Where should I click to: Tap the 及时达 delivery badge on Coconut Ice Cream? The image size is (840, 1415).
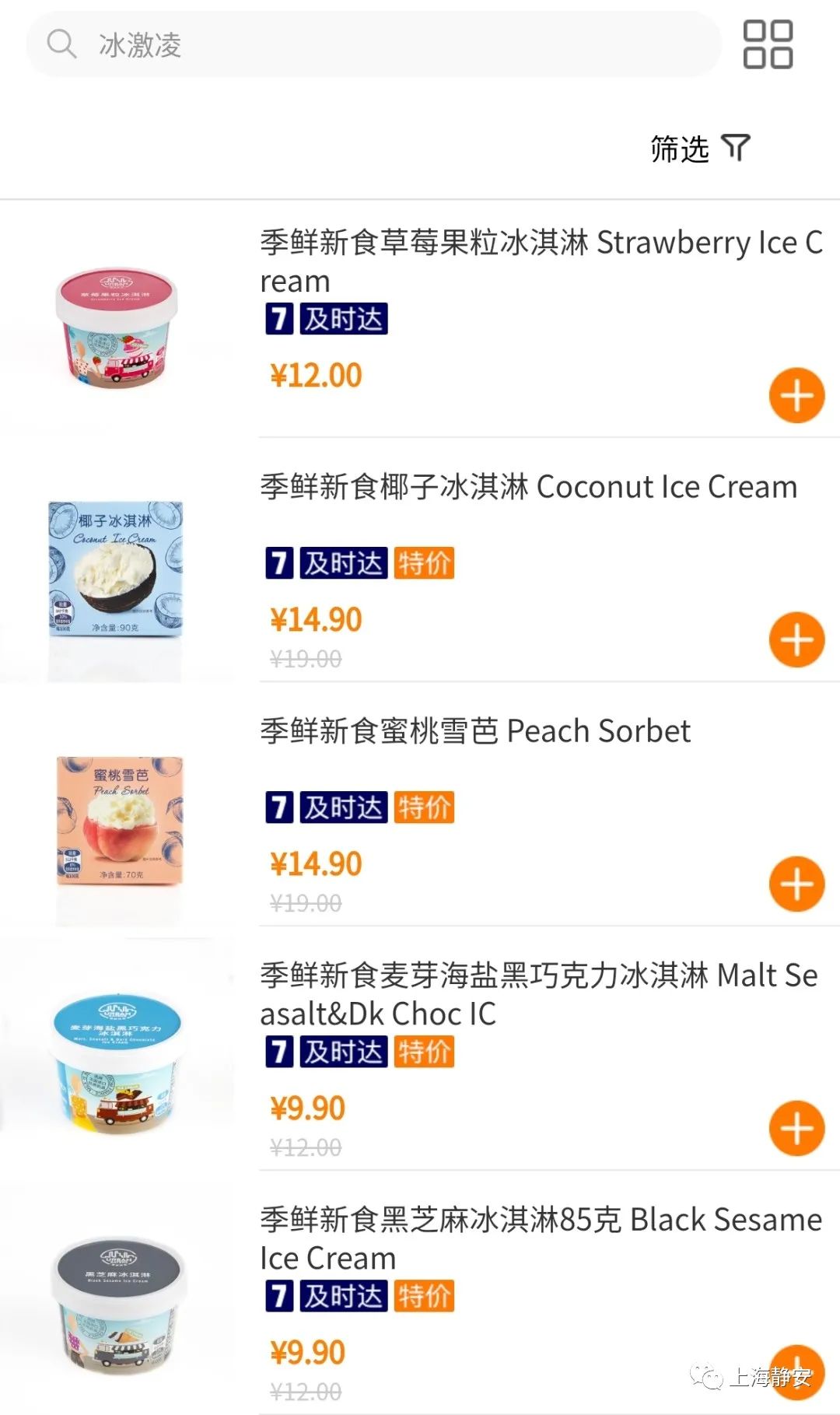point(344,564)
